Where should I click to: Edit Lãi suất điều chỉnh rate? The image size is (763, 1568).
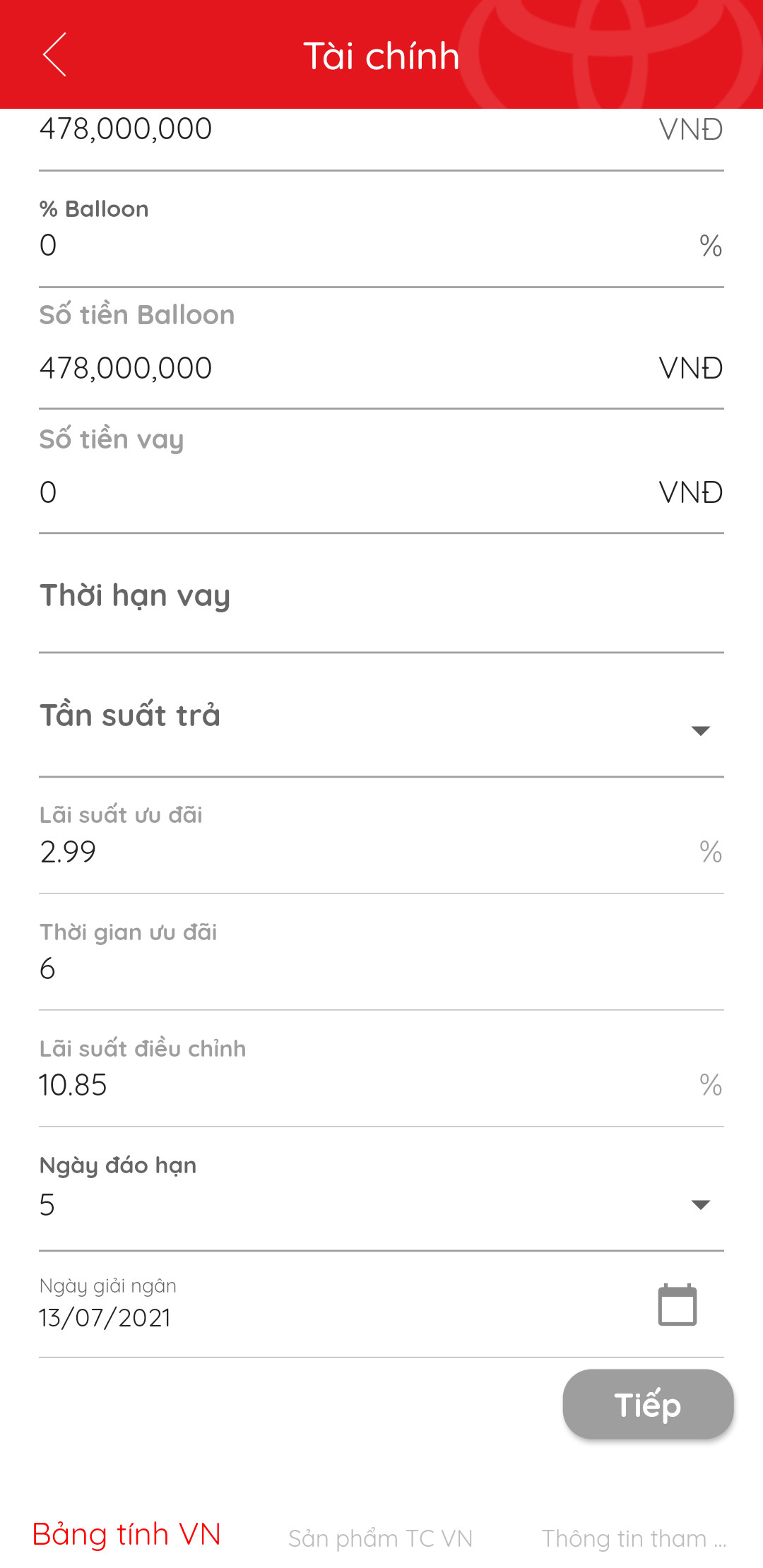tap(353, 1085)
